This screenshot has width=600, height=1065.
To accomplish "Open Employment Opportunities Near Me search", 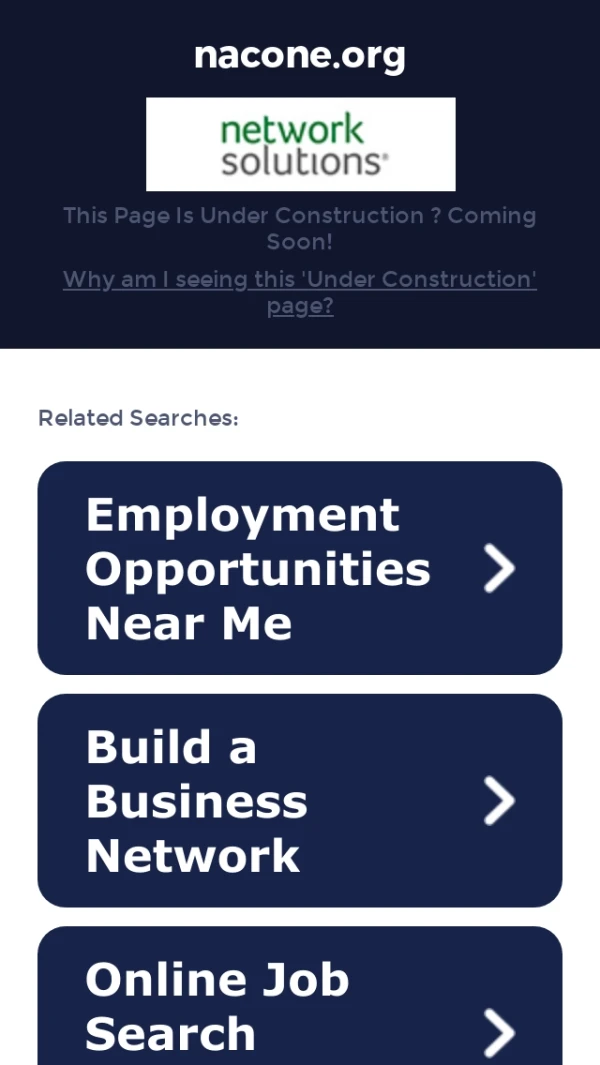I will 299,568.
